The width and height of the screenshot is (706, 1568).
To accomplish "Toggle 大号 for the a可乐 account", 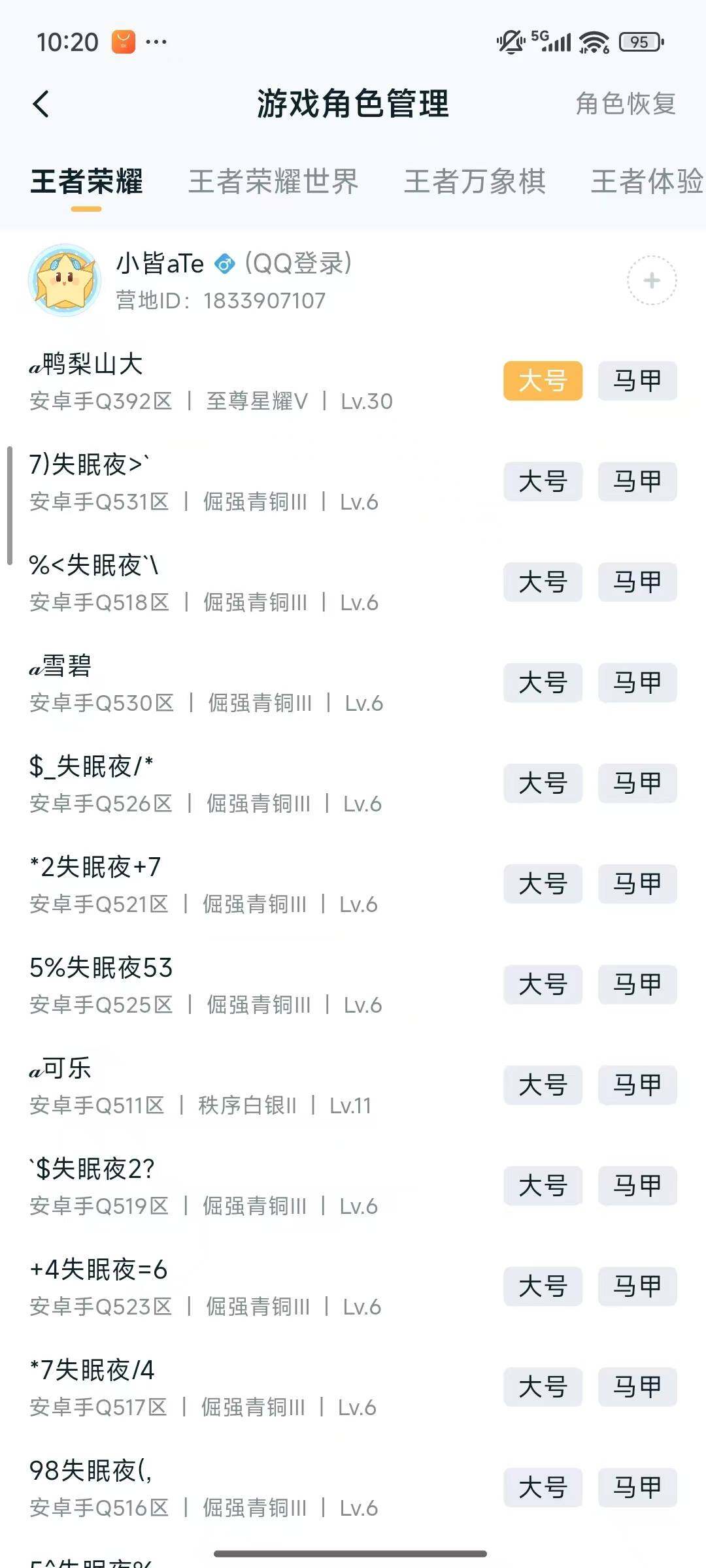I will [x=543, y=1085].
